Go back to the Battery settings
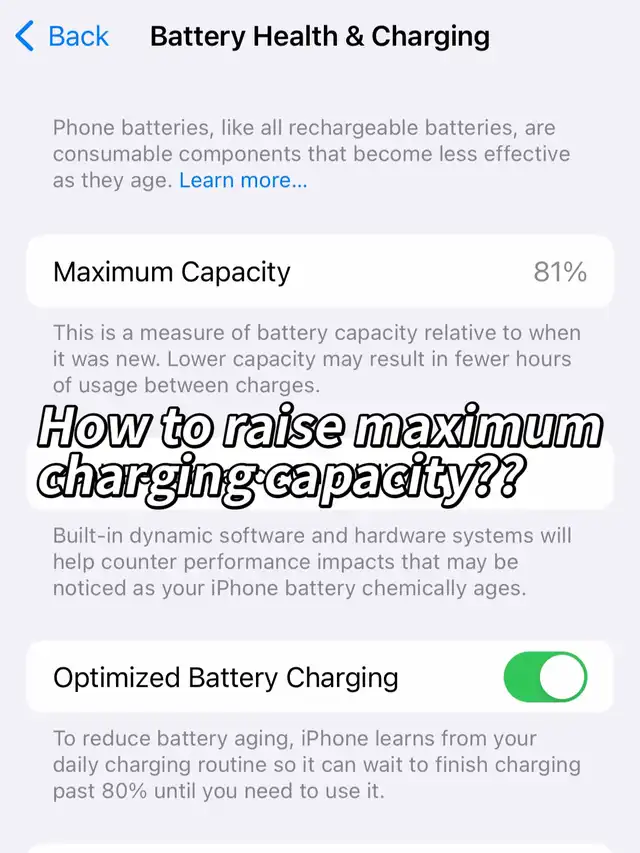Viewport: 640px width, 853px height. tap(61, 36)
